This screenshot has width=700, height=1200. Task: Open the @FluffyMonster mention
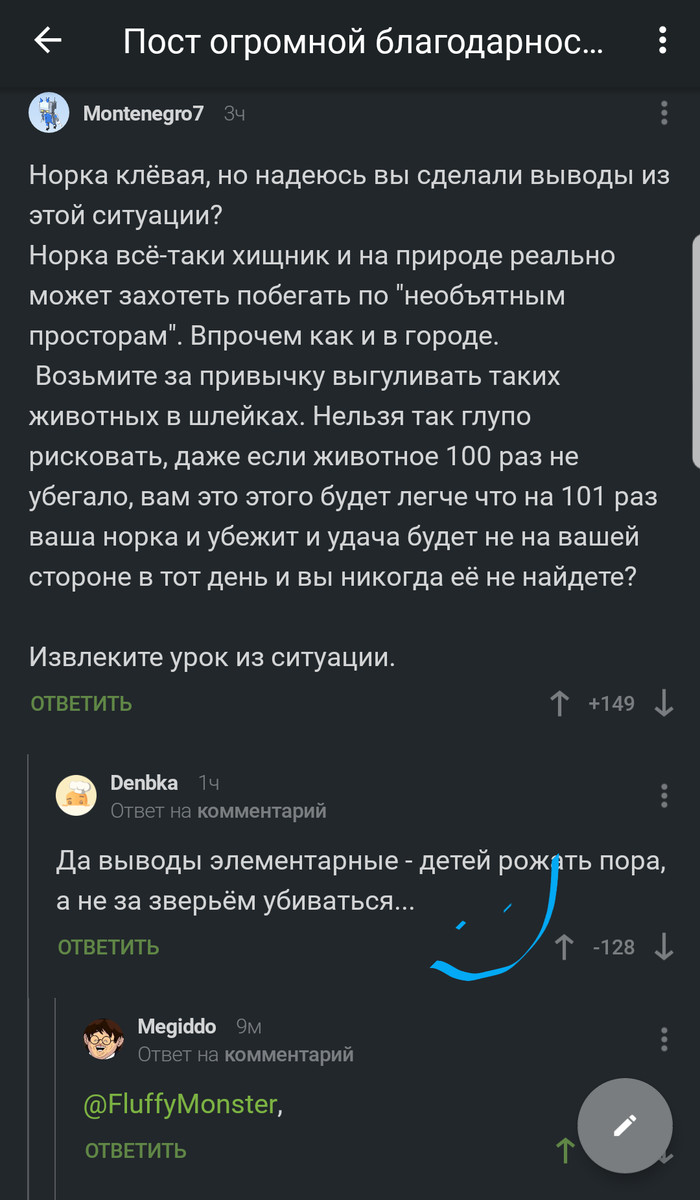click(x=181, y=1104)
